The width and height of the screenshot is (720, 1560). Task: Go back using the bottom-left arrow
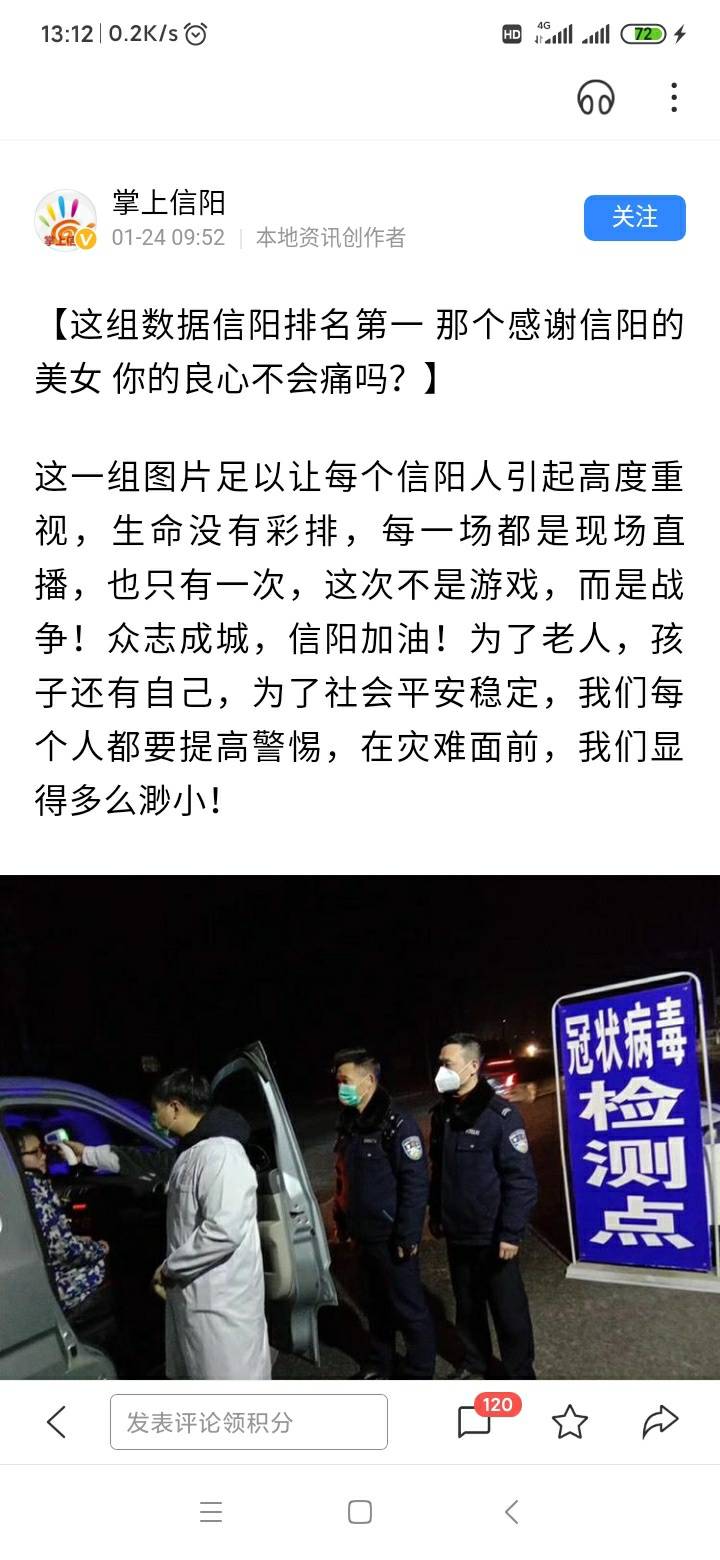tap(57, 1421)
